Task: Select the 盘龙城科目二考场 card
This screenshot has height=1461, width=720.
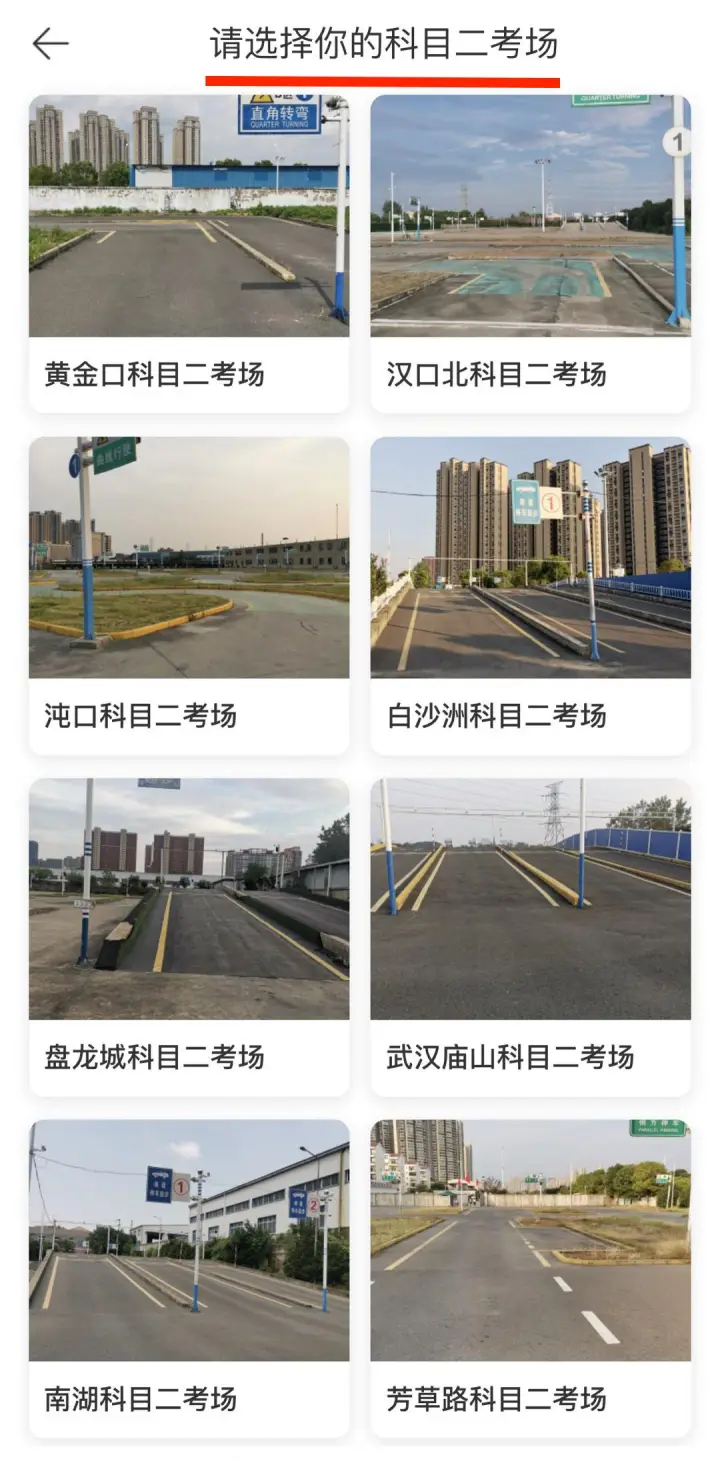Action: 189,938
